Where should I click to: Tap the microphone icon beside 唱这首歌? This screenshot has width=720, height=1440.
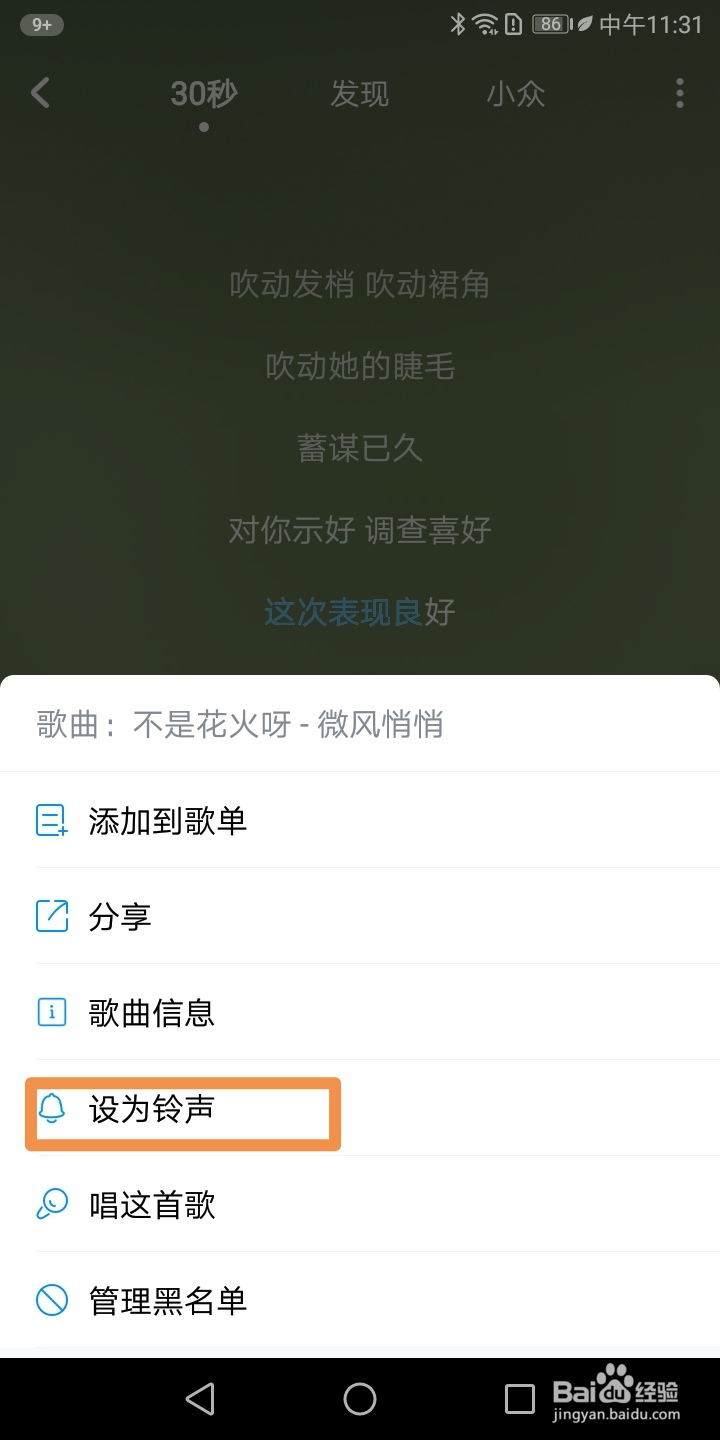[51, 1204]
